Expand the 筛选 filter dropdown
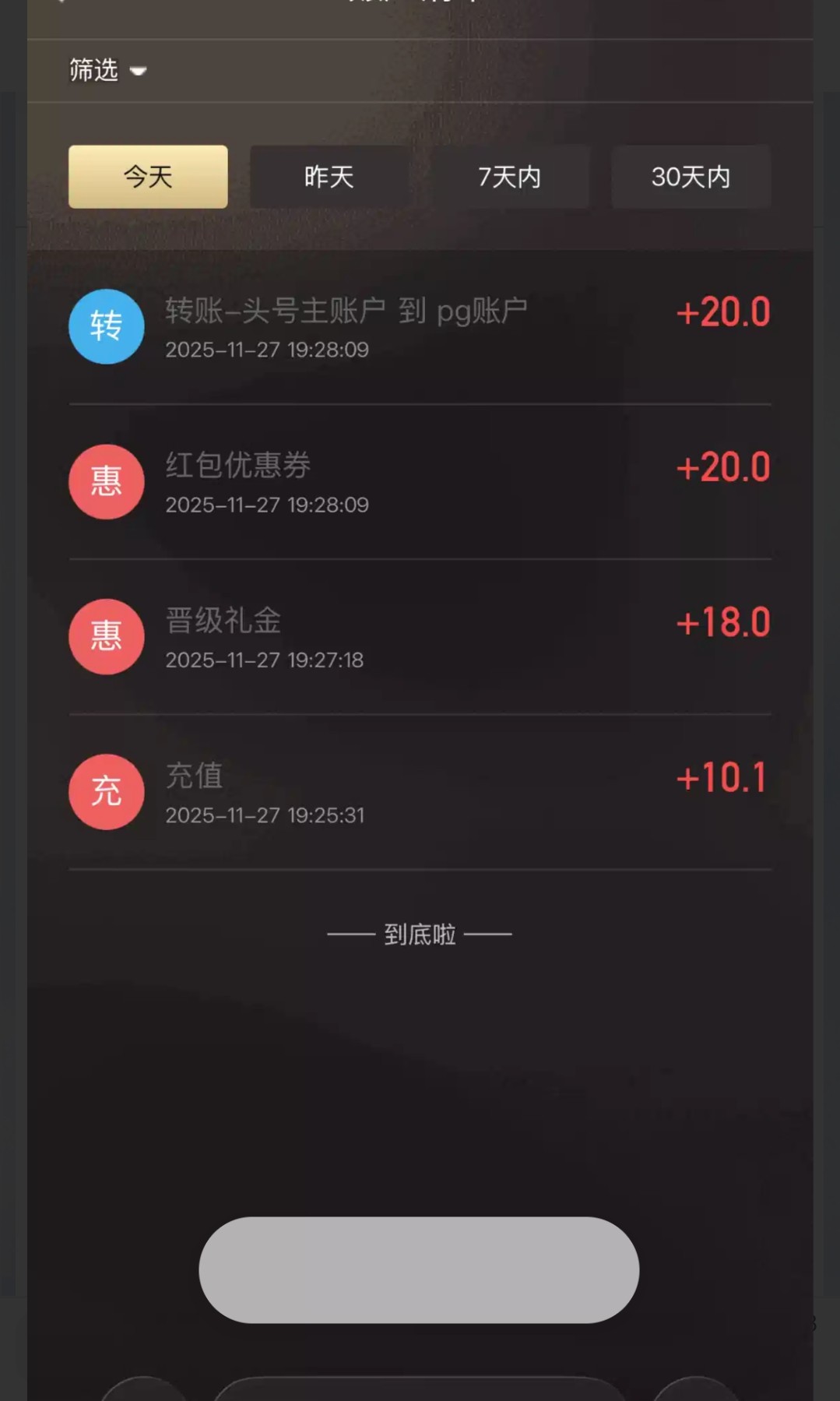 click(x=107, y=71)
